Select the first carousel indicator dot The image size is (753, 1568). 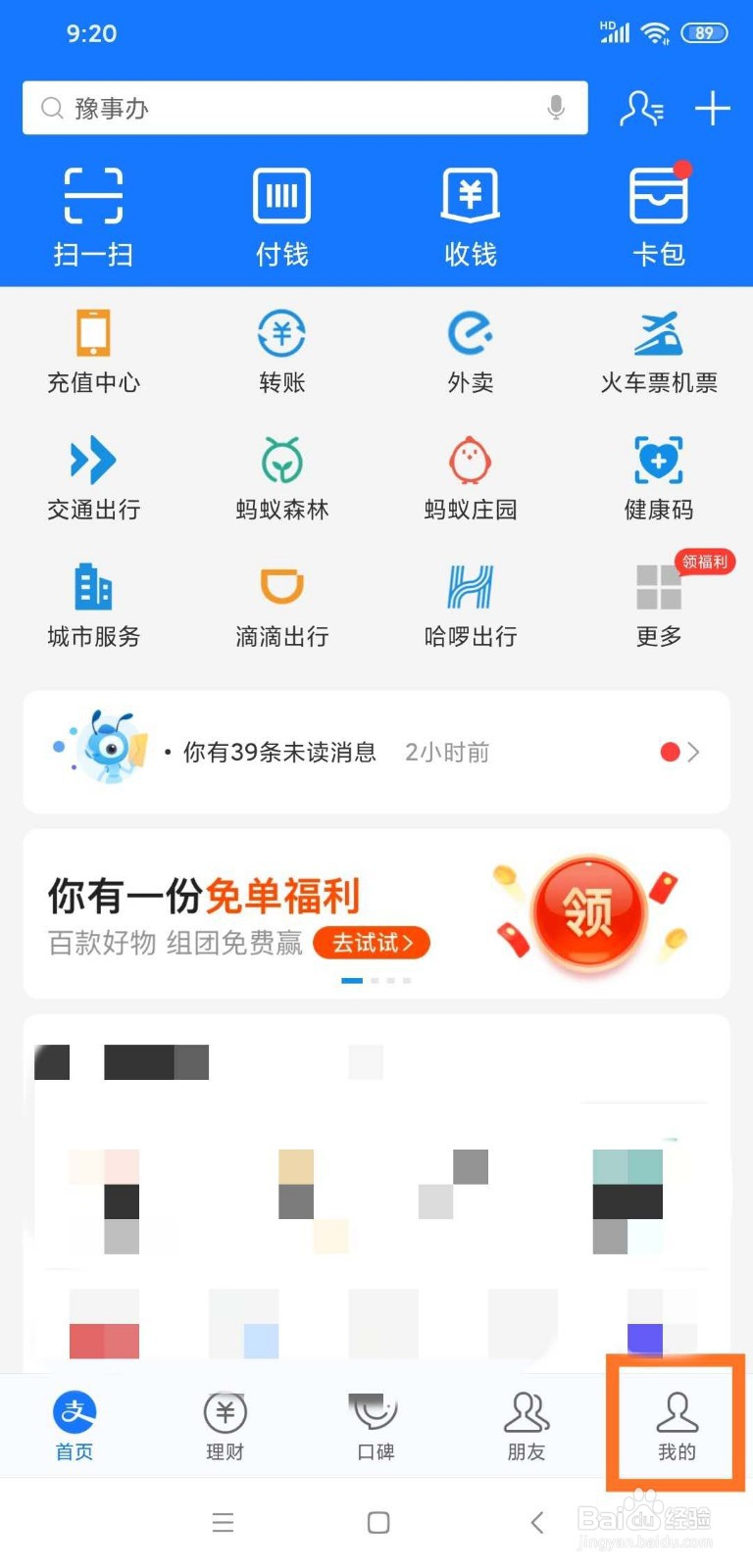coord(353,980)
